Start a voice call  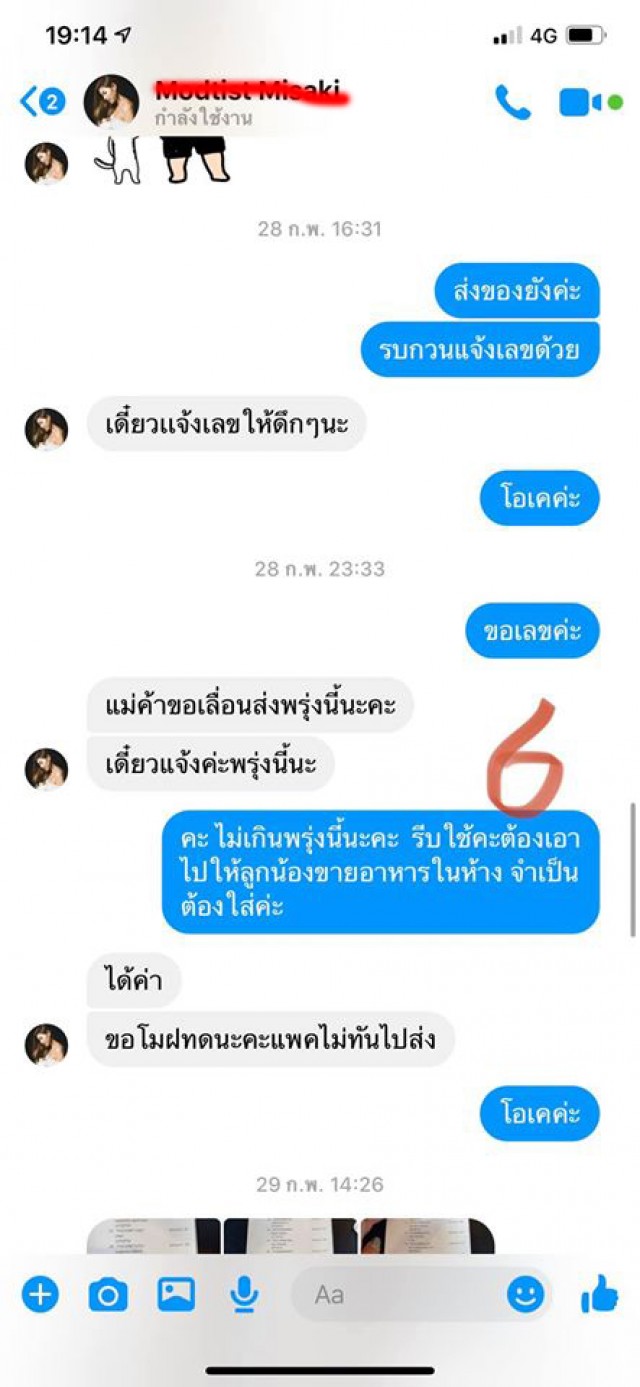click(x=513, y=102)
